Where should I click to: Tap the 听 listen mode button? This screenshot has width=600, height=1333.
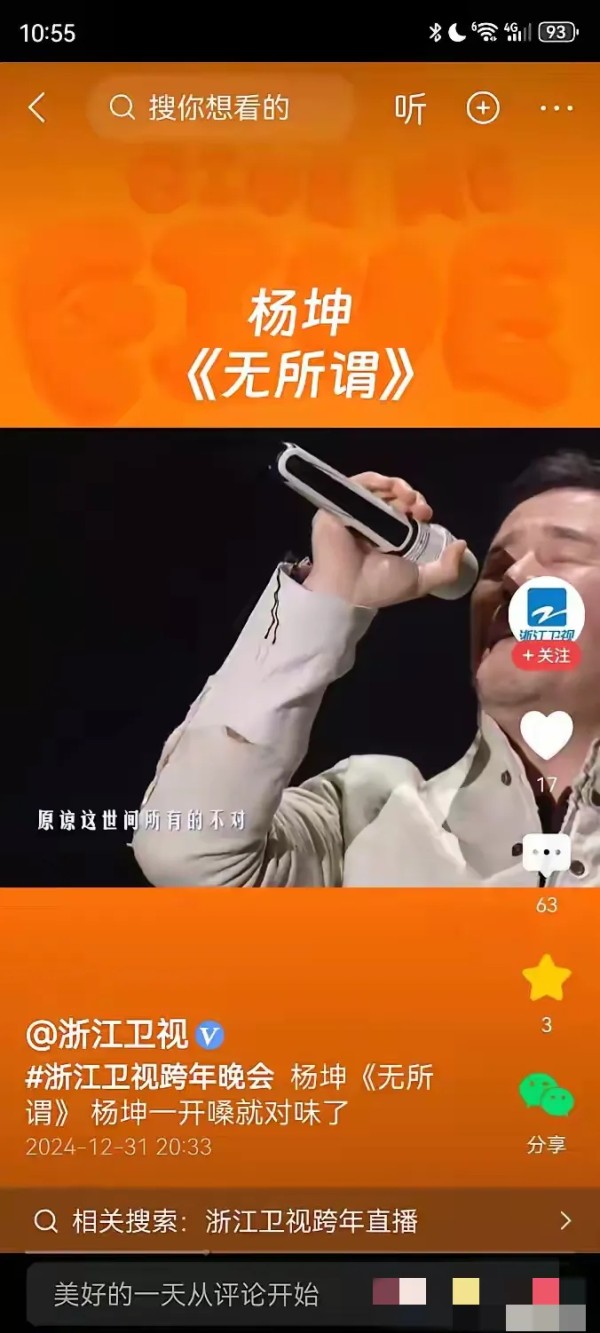tap(410, 108)
